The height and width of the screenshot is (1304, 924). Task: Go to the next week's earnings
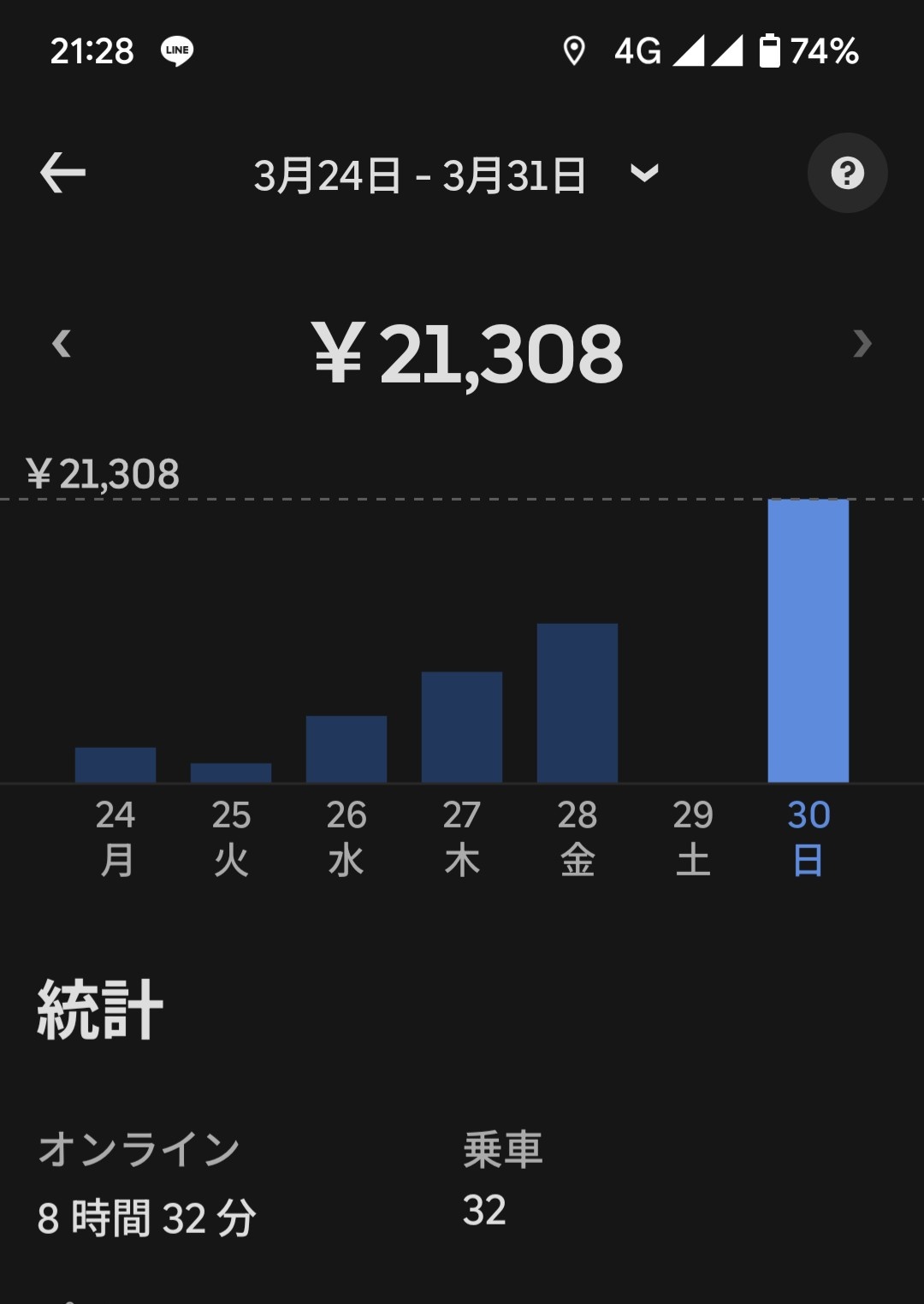point(862,344)
